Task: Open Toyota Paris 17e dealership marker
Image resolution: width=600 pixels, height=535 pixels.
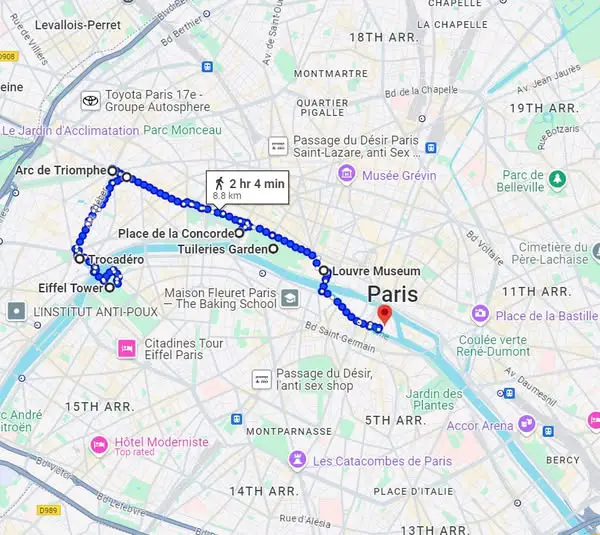Action: (x=91, y=101)
